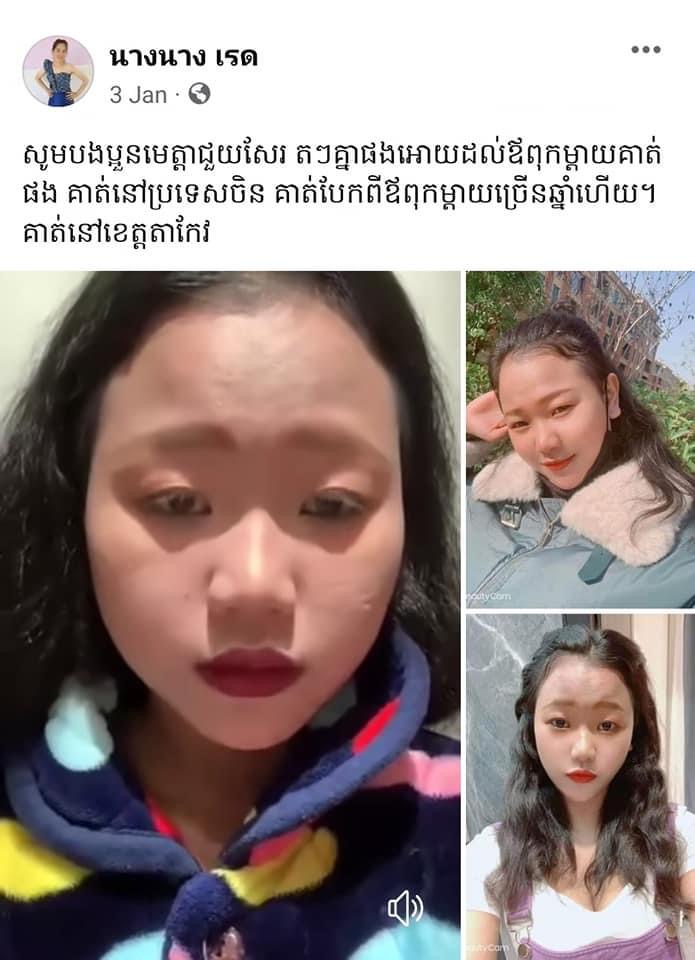Viewport: 695px width, 960px height.
Task: Open the photo with the fur-collar jacket
Action: [x=580, y=438]
